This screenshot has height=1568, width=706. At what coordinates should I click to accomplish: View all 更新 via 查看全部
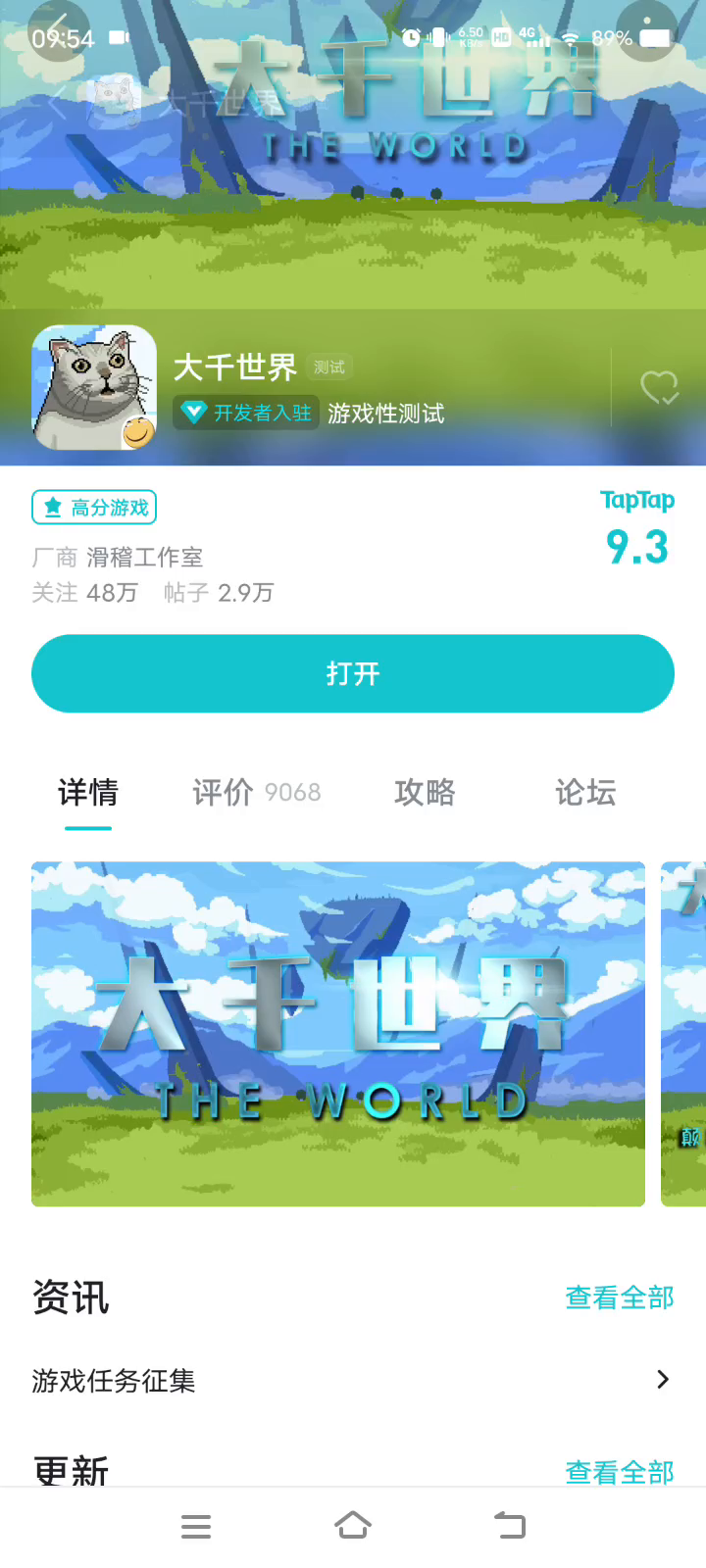(620, 1471)
